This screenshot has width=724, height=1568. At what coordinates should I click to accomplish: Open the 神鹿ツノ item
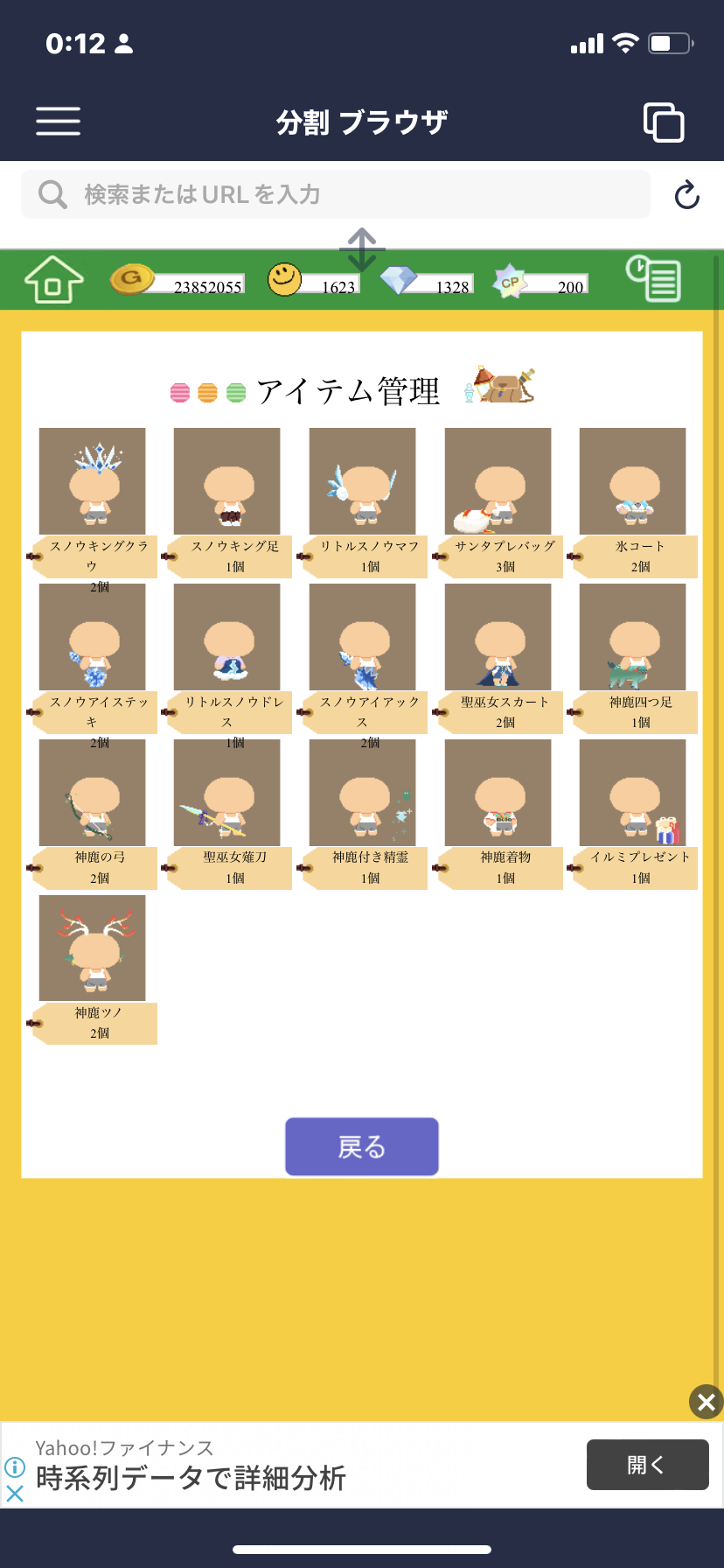(93, 948)
